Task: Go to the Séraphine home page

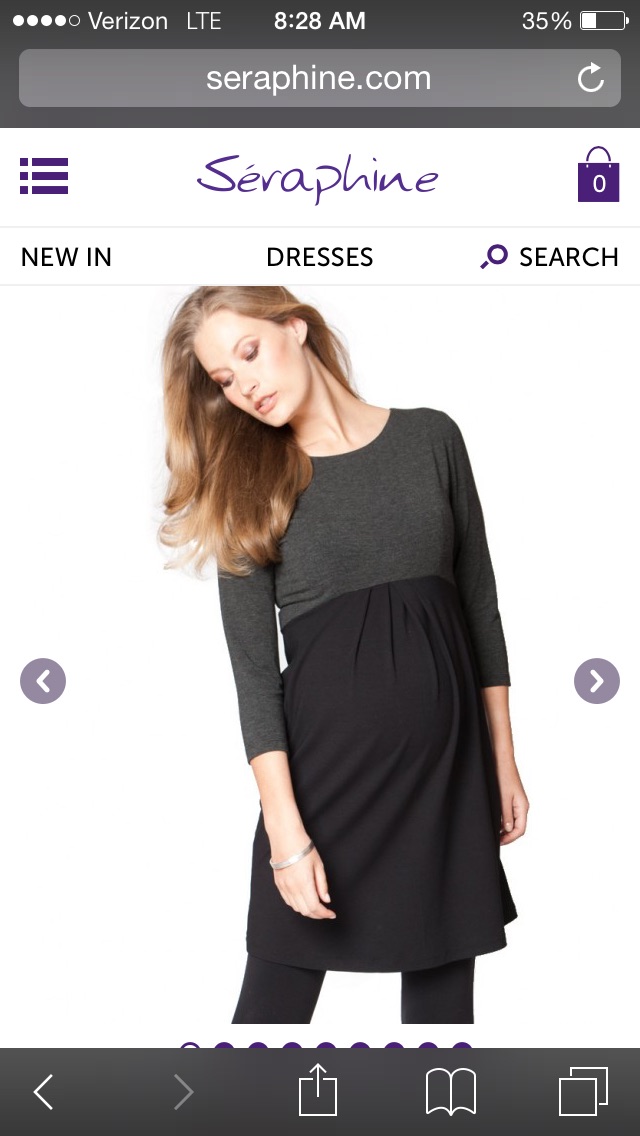Action: 318,177
